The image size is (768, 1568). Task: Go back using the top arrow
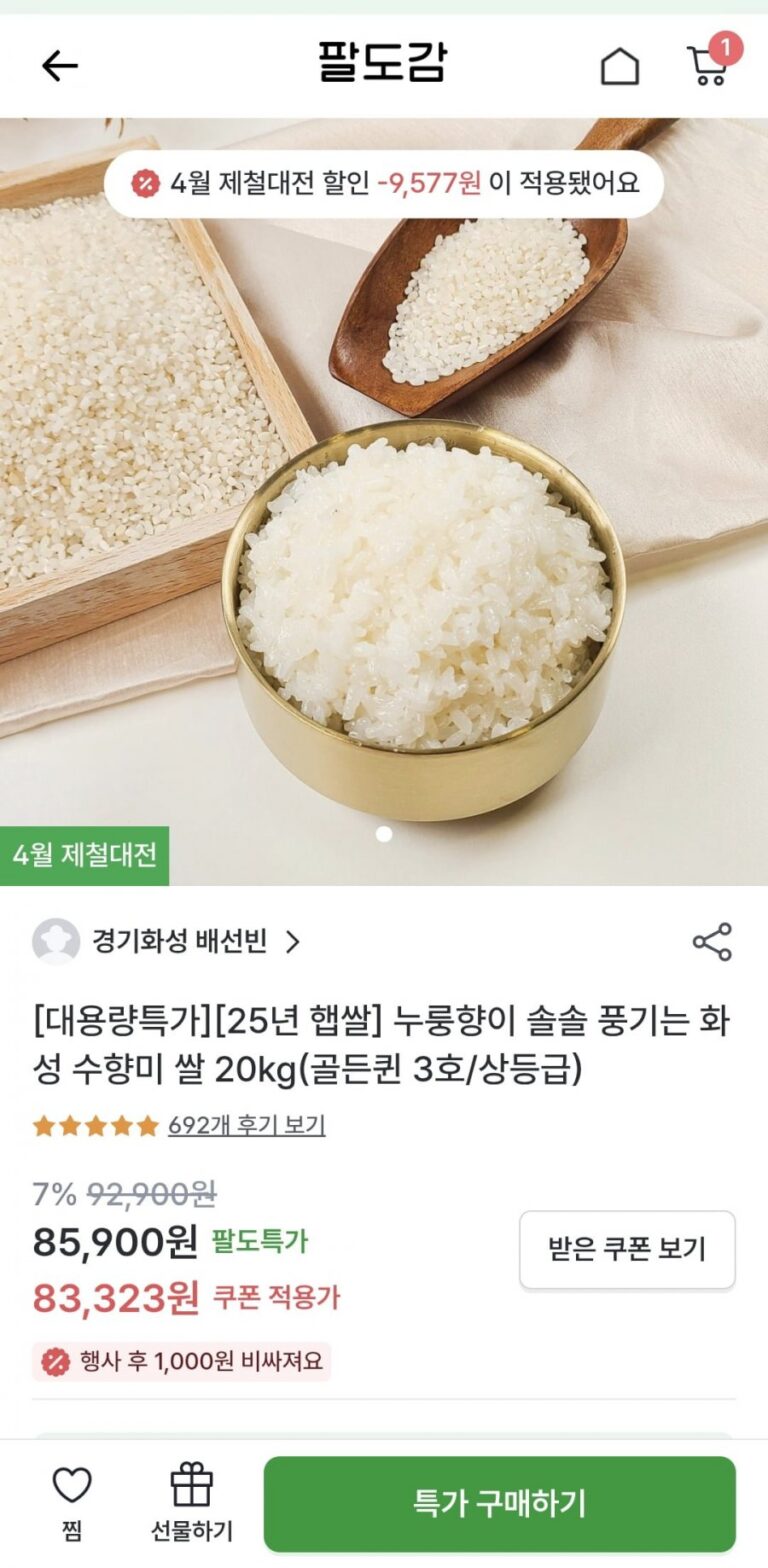(59, 66)
